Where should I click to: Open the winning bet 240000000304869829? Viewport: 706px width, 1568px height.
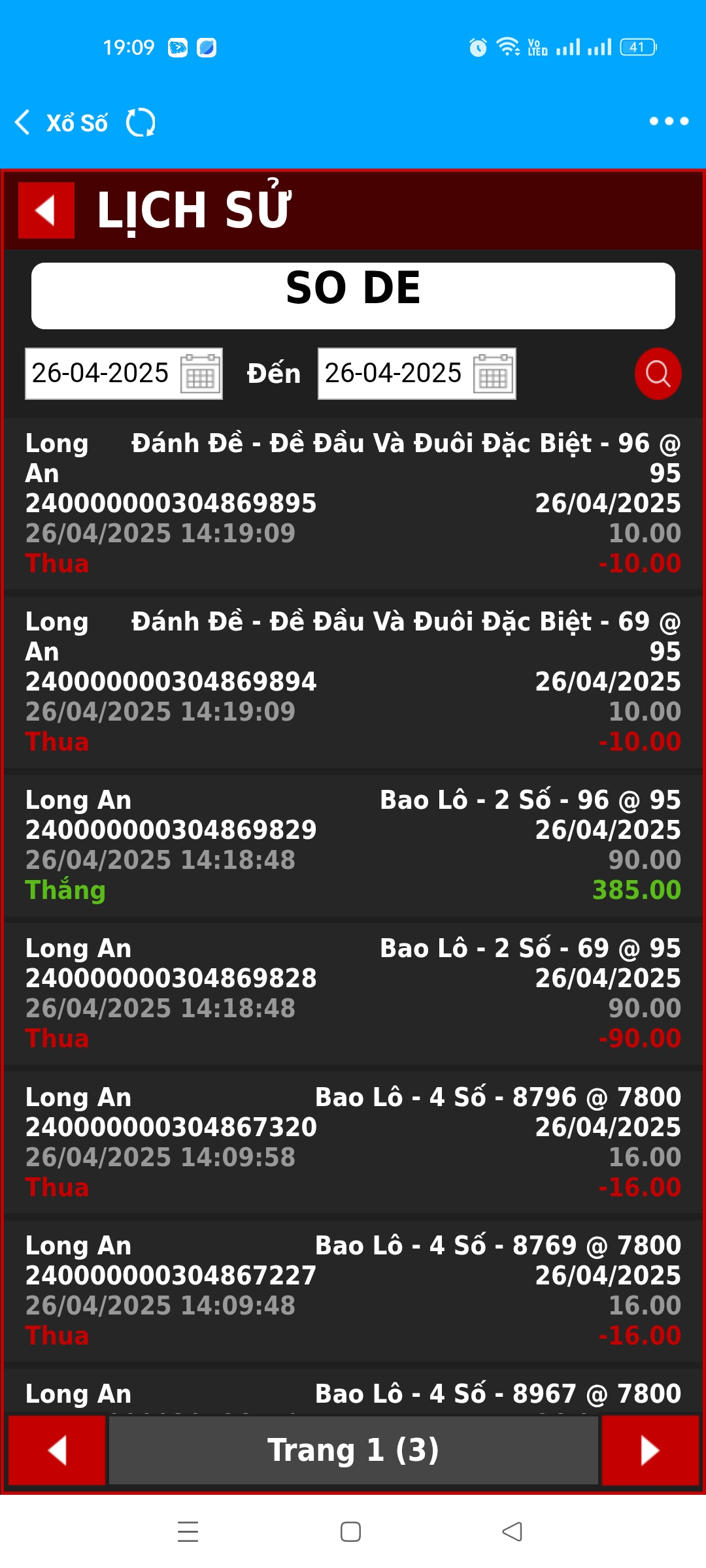[x=353, y=845]
